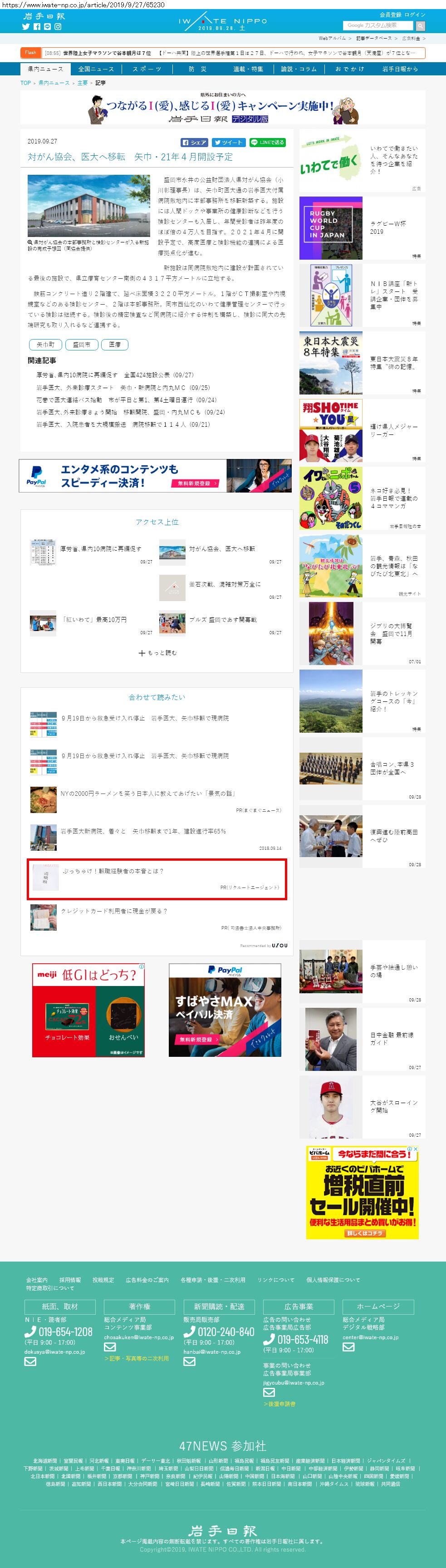Switch to the 全国ニュース tab
The image size is (446, 1568).
[96, 69]
